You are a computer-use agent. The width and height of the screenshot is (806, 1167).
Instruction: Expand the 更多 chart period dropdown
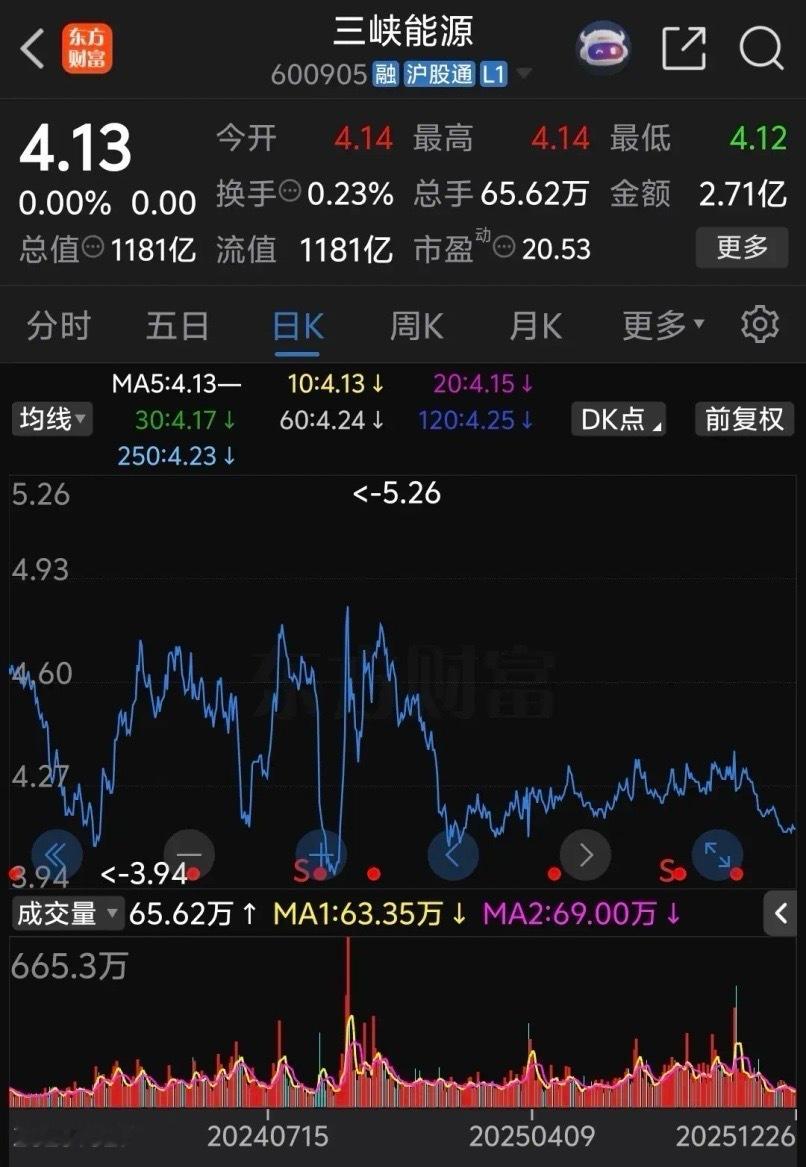click(x=663, y=326)
